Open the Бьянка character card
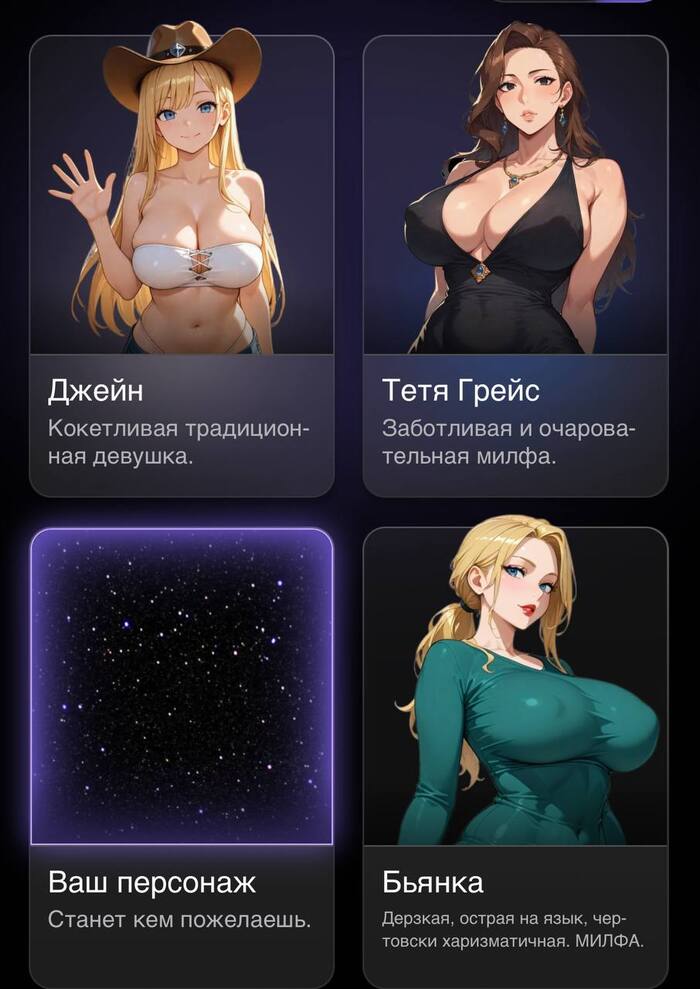700x989 pixels. (515, 755)
